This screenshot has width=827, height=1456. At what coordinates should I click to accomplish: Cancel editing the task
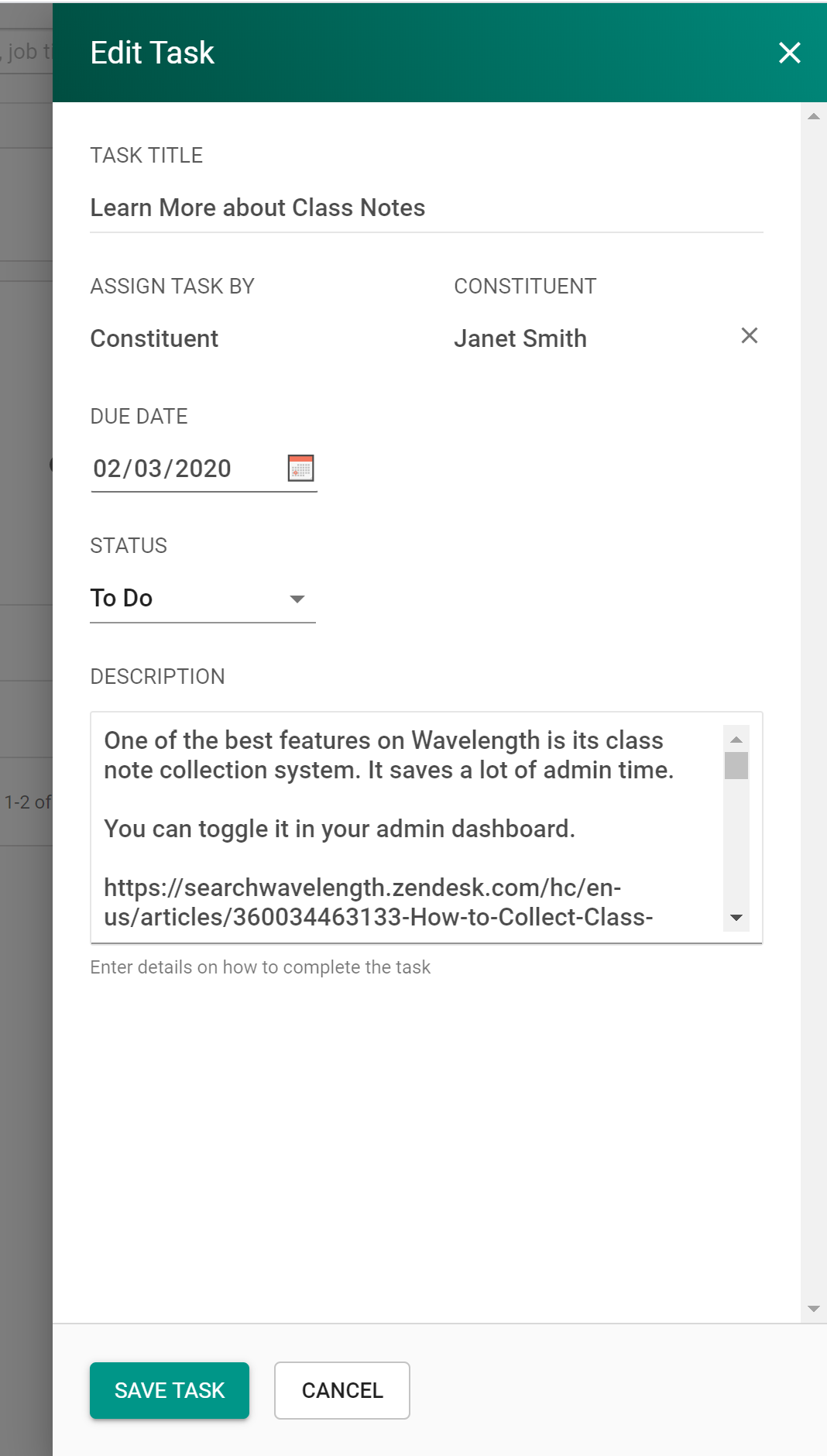click(x=341, y=1390)
